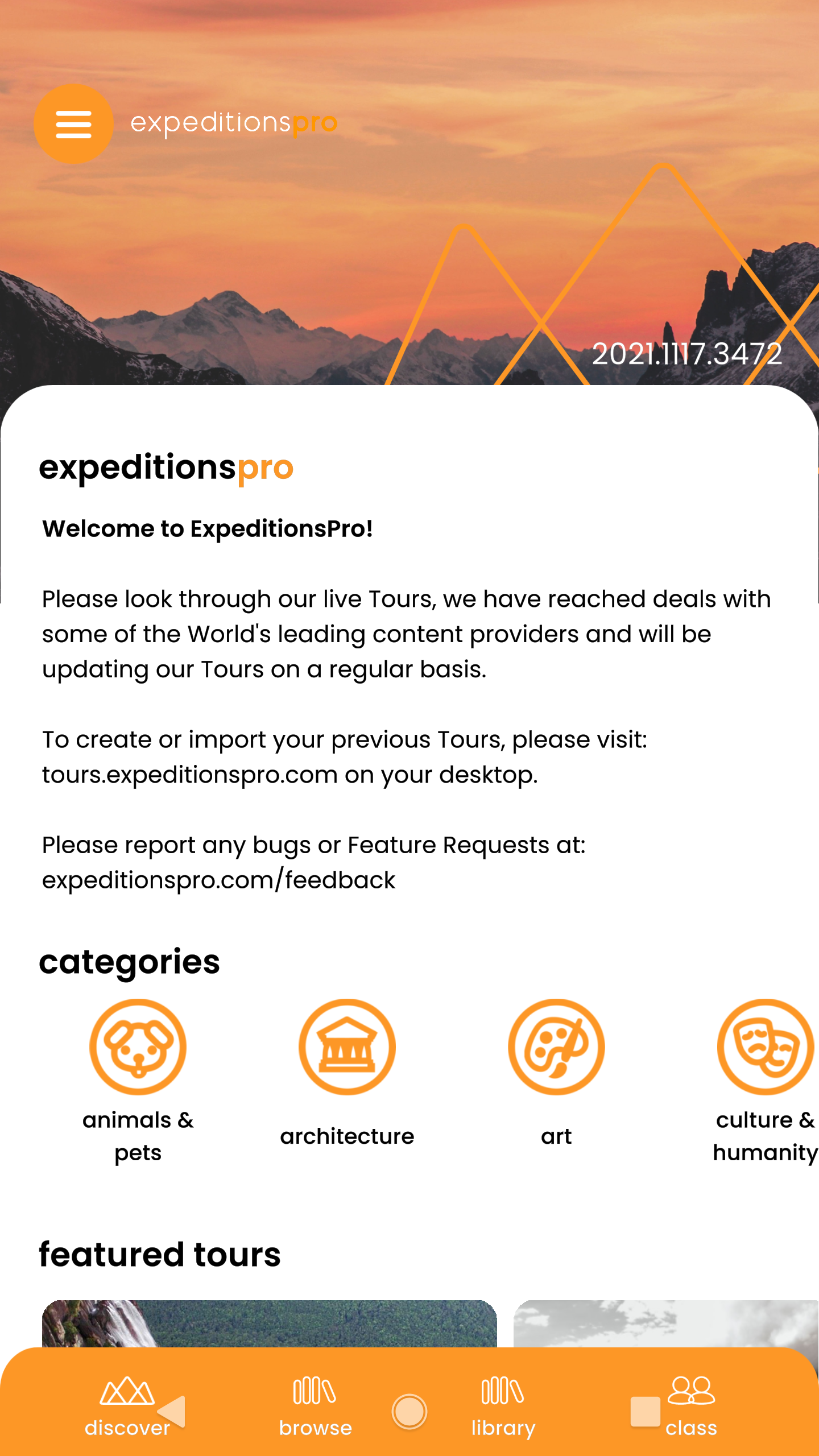Image resolution: width=819 pixels, height=1456 pixels.
Task: Open the culture & humanity category
Action: tap(765, 1047)
